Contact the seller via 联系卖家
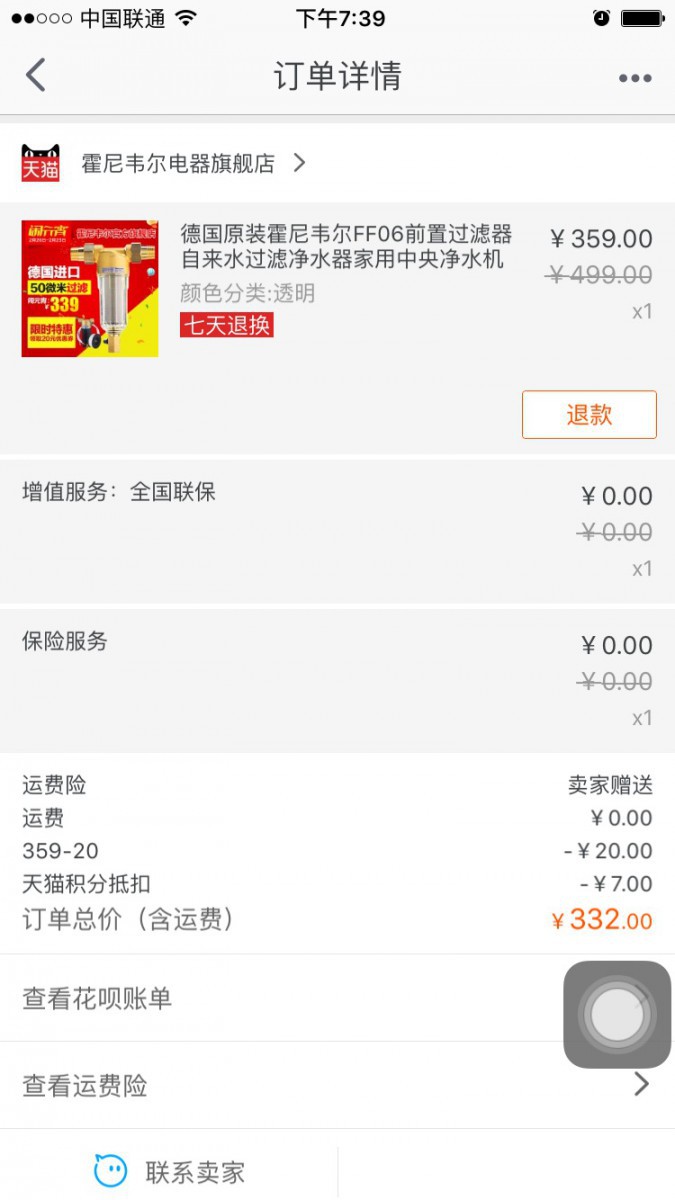The width and height of the screenshot is (675, 1200). coord(170,1171)
